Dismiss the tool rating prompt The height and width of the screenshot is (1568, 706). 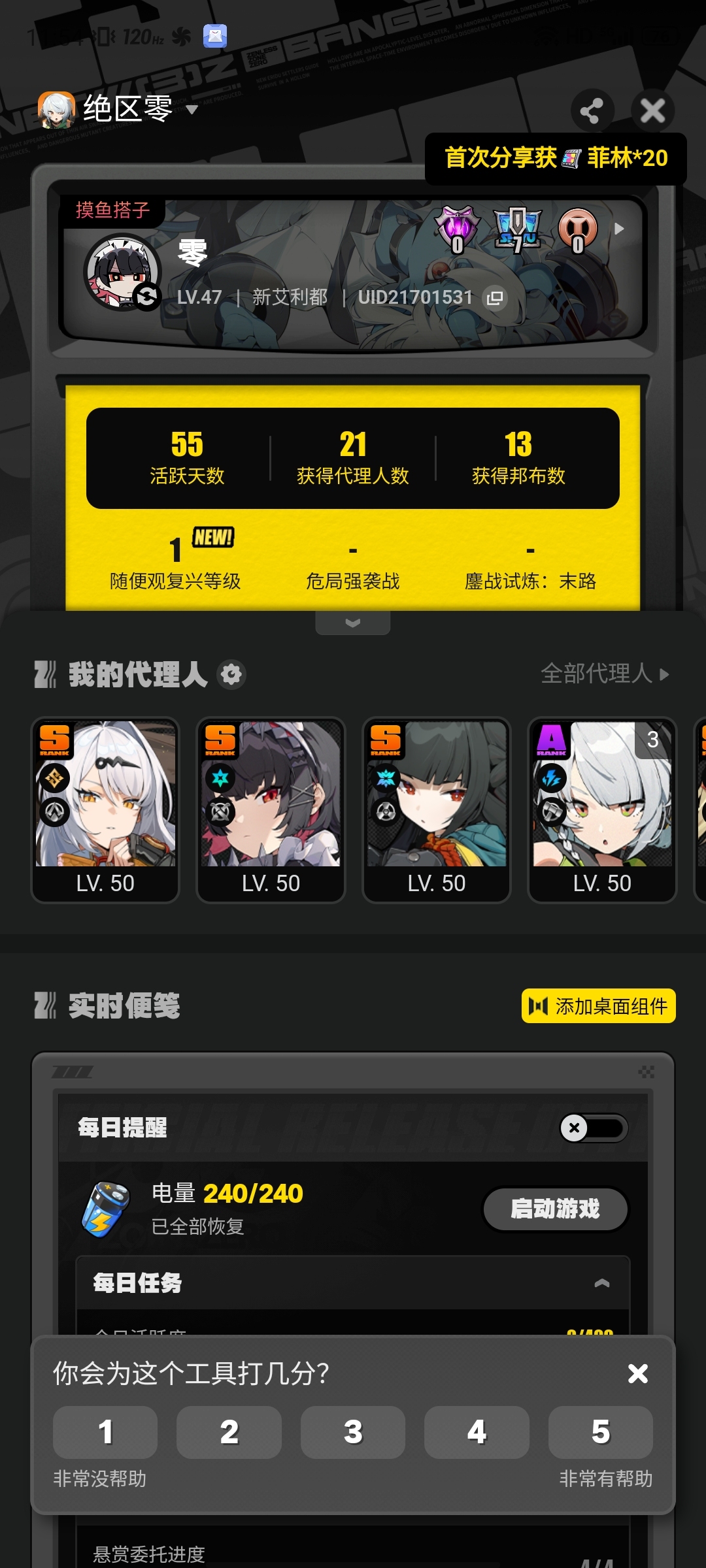pos(637,1373)
